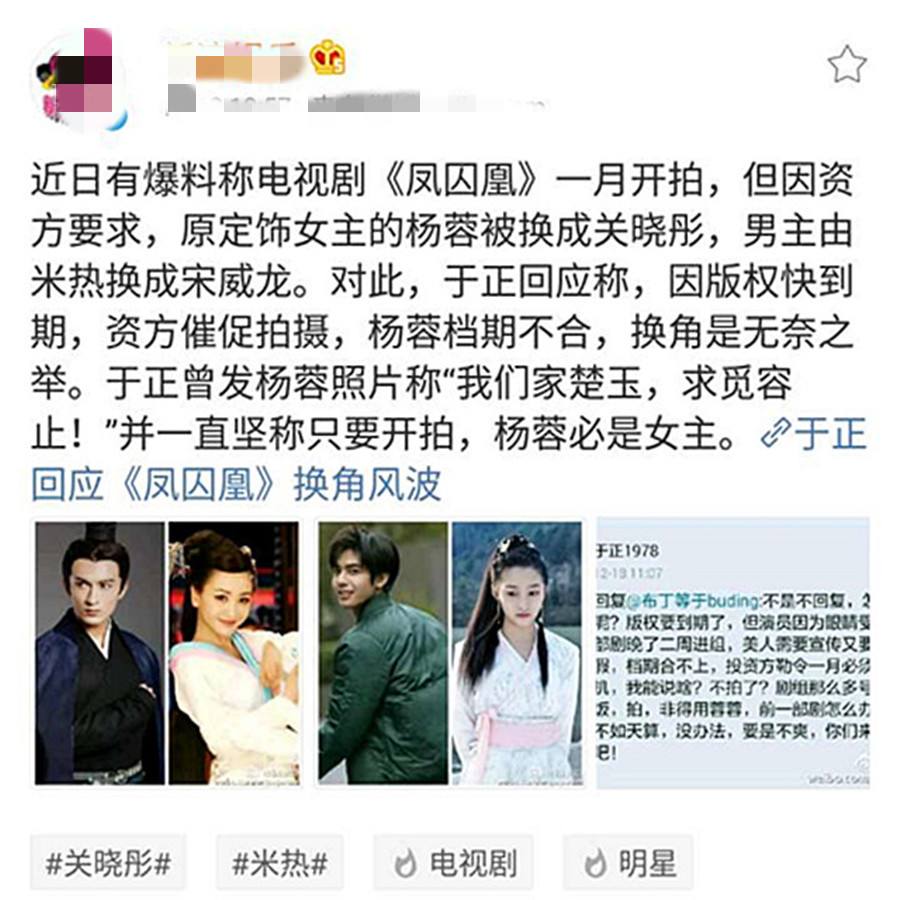Open the poster's profile avatar

(x=82, y=82)
